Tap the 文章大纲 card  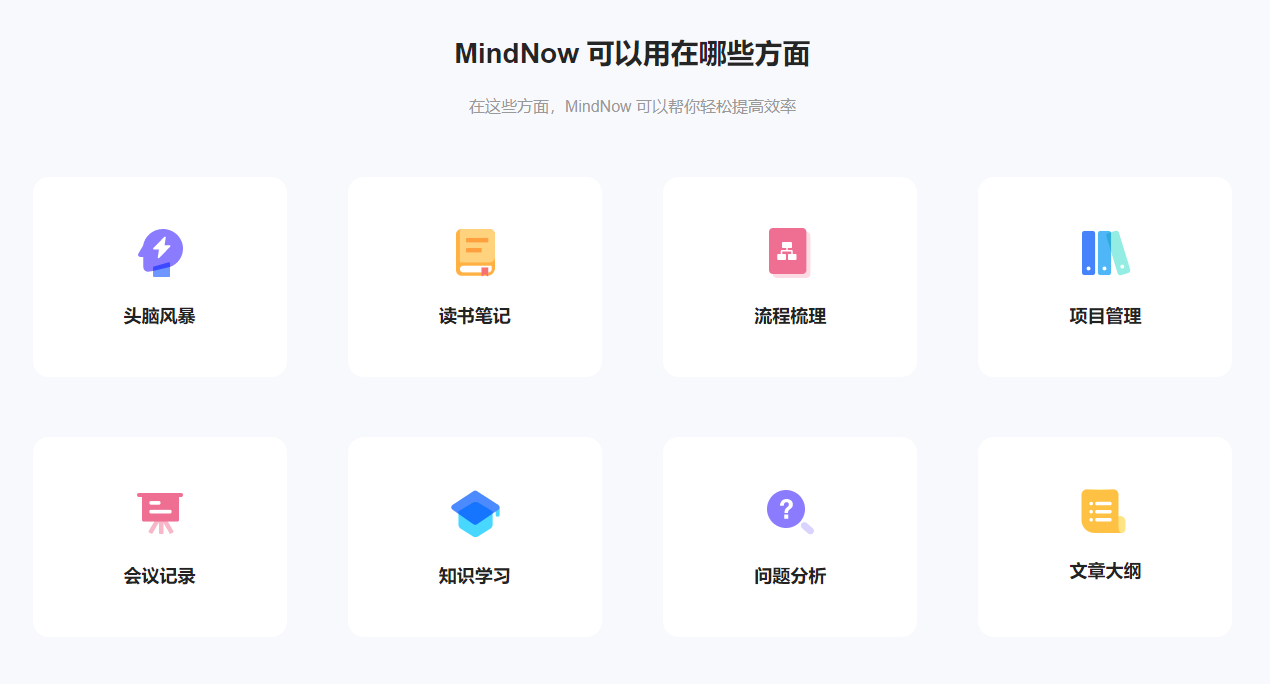click(x=1105, y=537)
